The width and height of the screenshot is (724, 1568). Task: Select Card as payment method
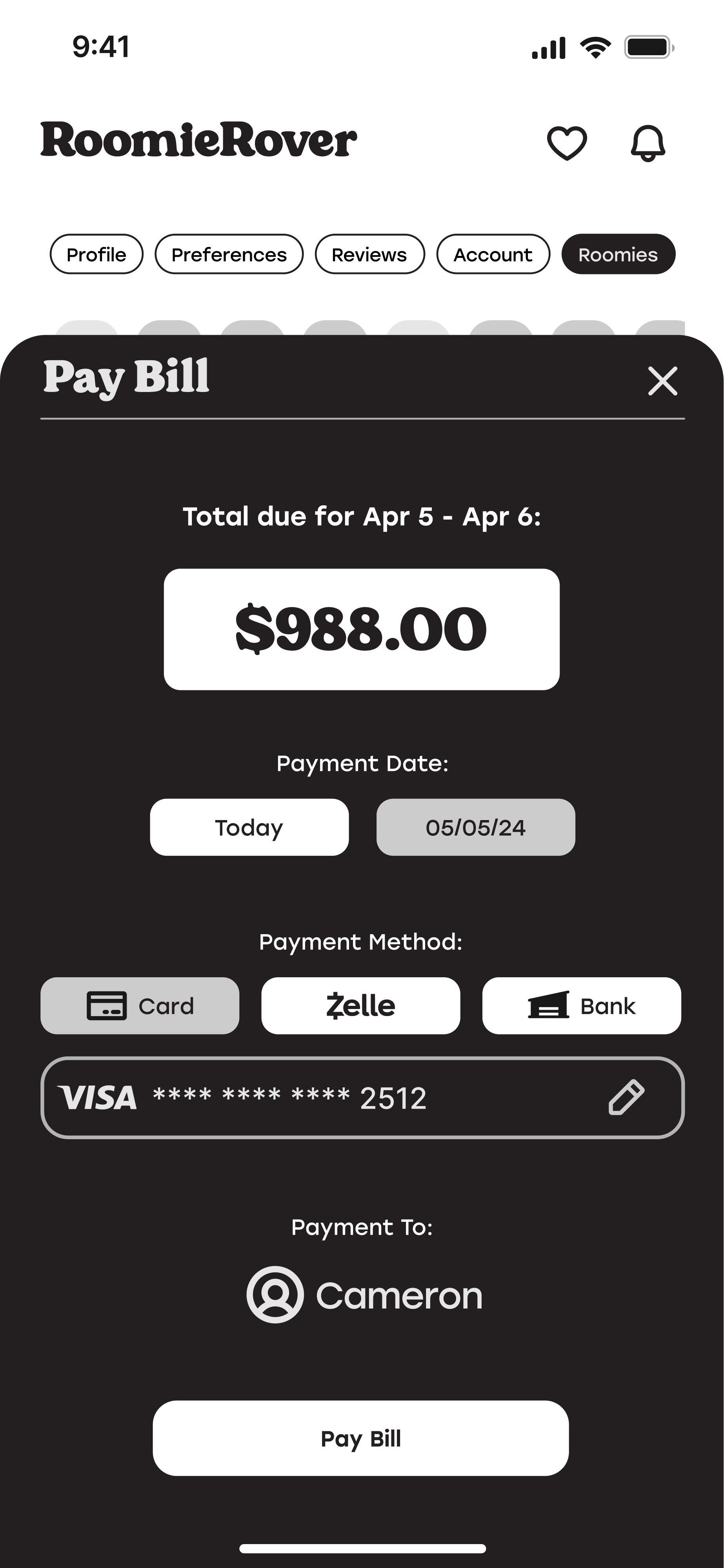(x=140, y=1005)
